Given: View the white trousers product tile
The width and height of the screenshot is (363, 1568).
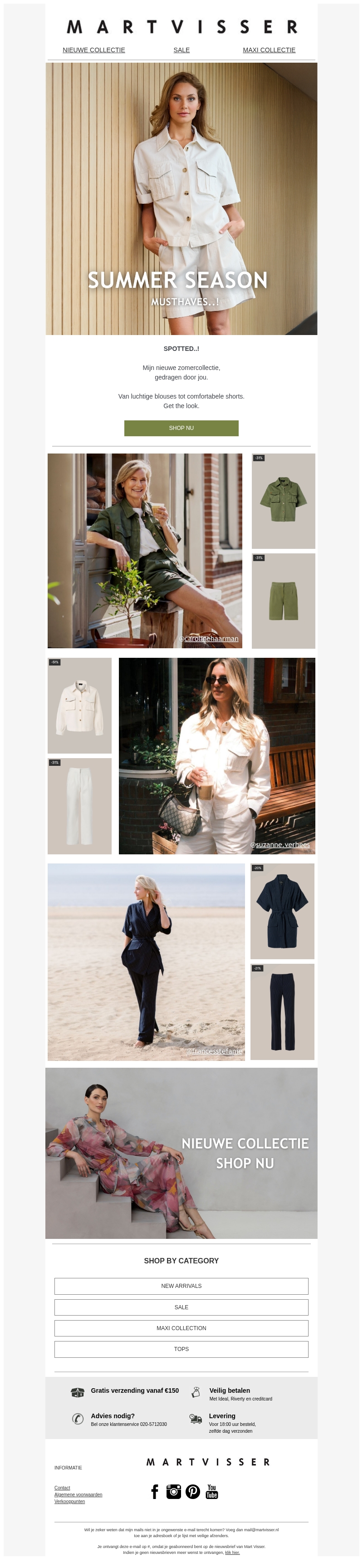Looking at the screenshot, I should click(80, 805).
